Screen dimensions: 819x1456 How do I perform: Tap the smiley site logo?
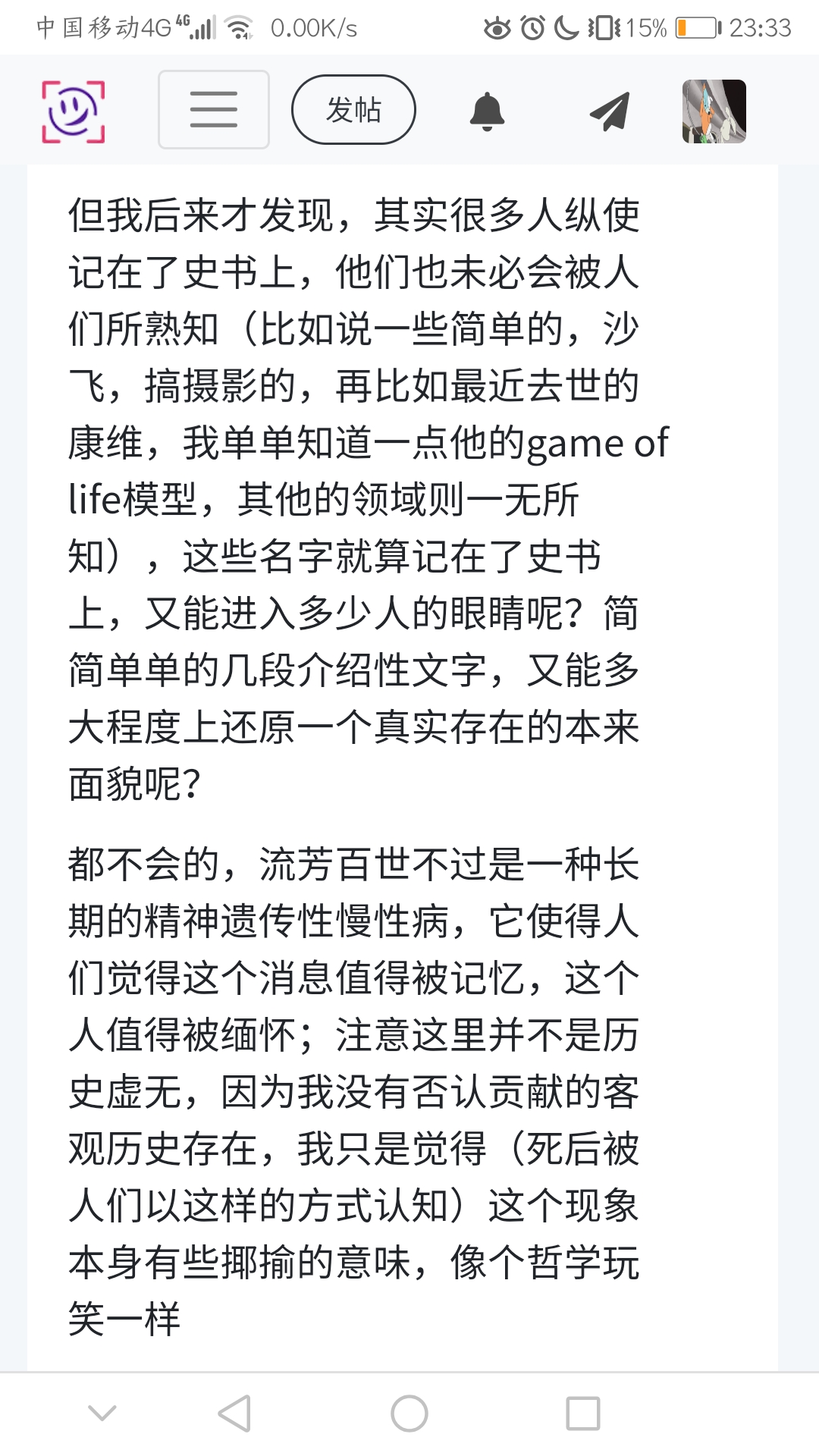click(x=73, y=111)
